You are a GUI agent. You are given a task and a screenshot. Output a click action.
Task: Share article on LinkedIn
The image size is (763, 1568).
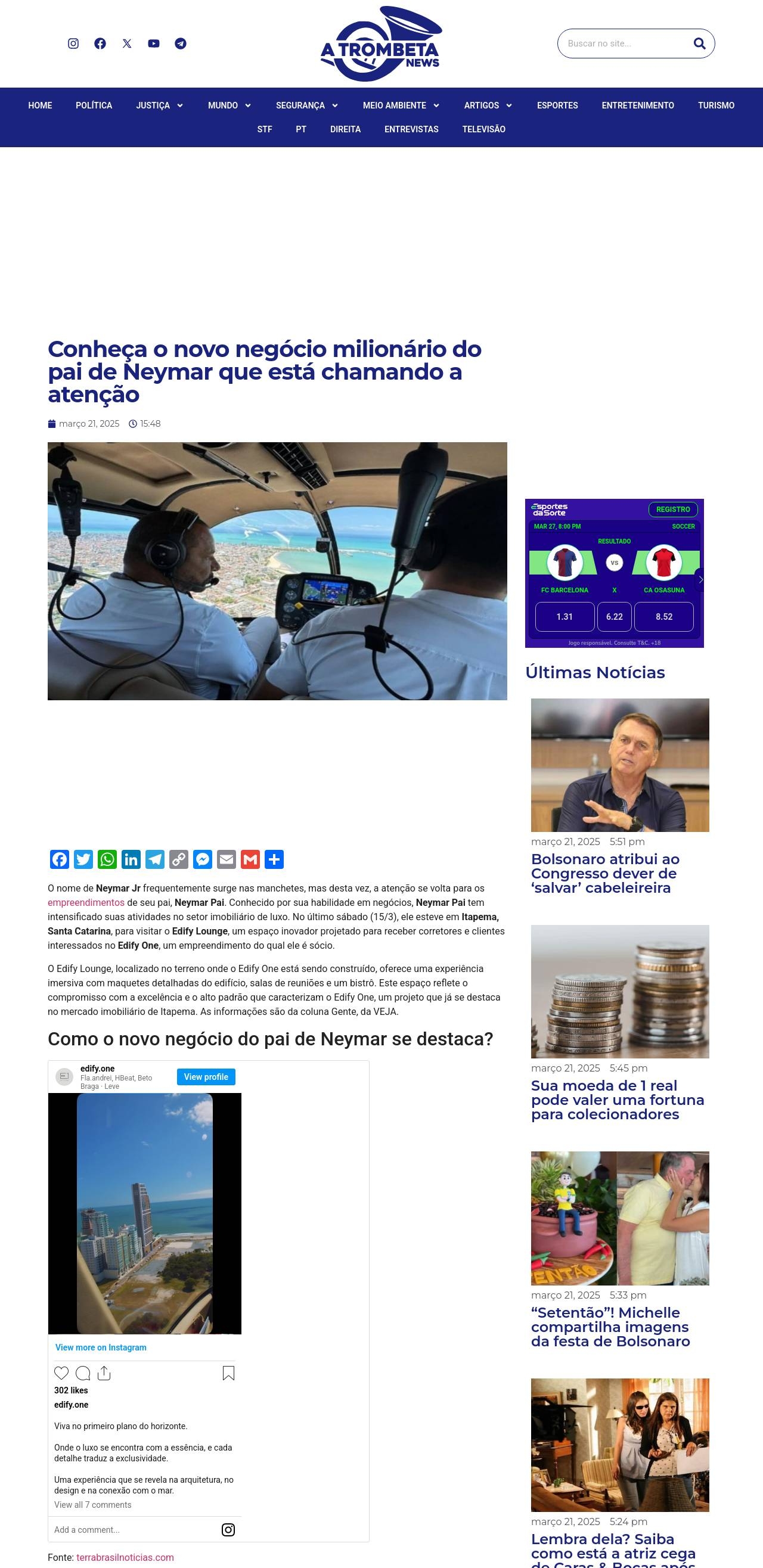[131, 859]
